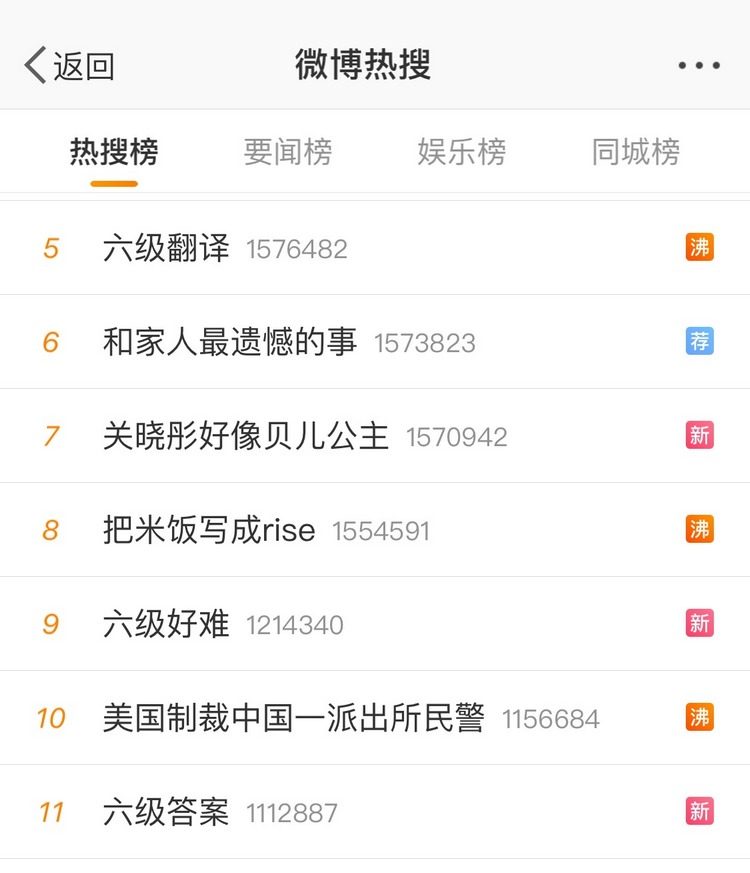The width and height of the screenshot is (750, 873).
Task: Switch to the 要闻榜 tab
Action: click(288, 152)
